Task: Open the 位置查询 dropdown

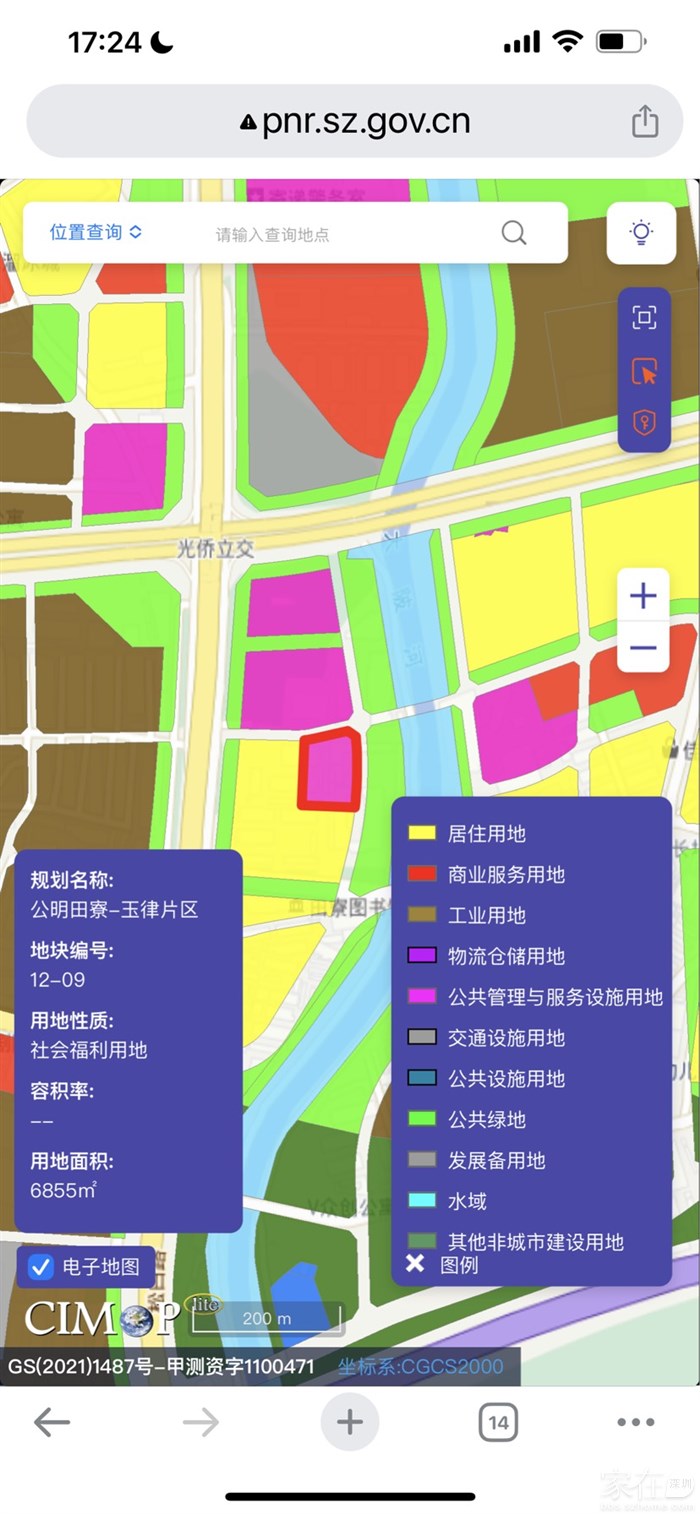Action: coord(96,232)
